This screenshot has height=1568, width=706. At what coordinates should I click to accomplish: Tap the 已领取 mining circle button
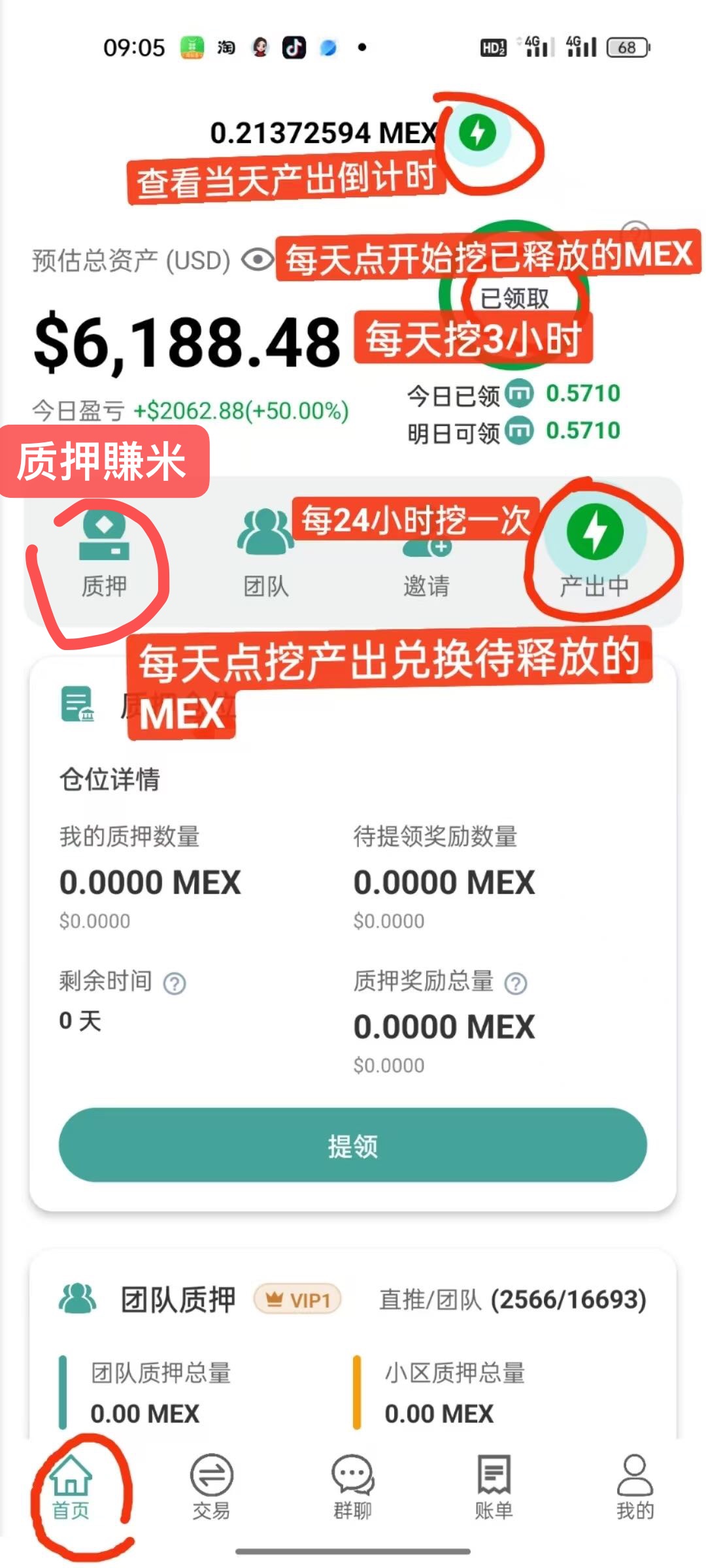(514, 297)
